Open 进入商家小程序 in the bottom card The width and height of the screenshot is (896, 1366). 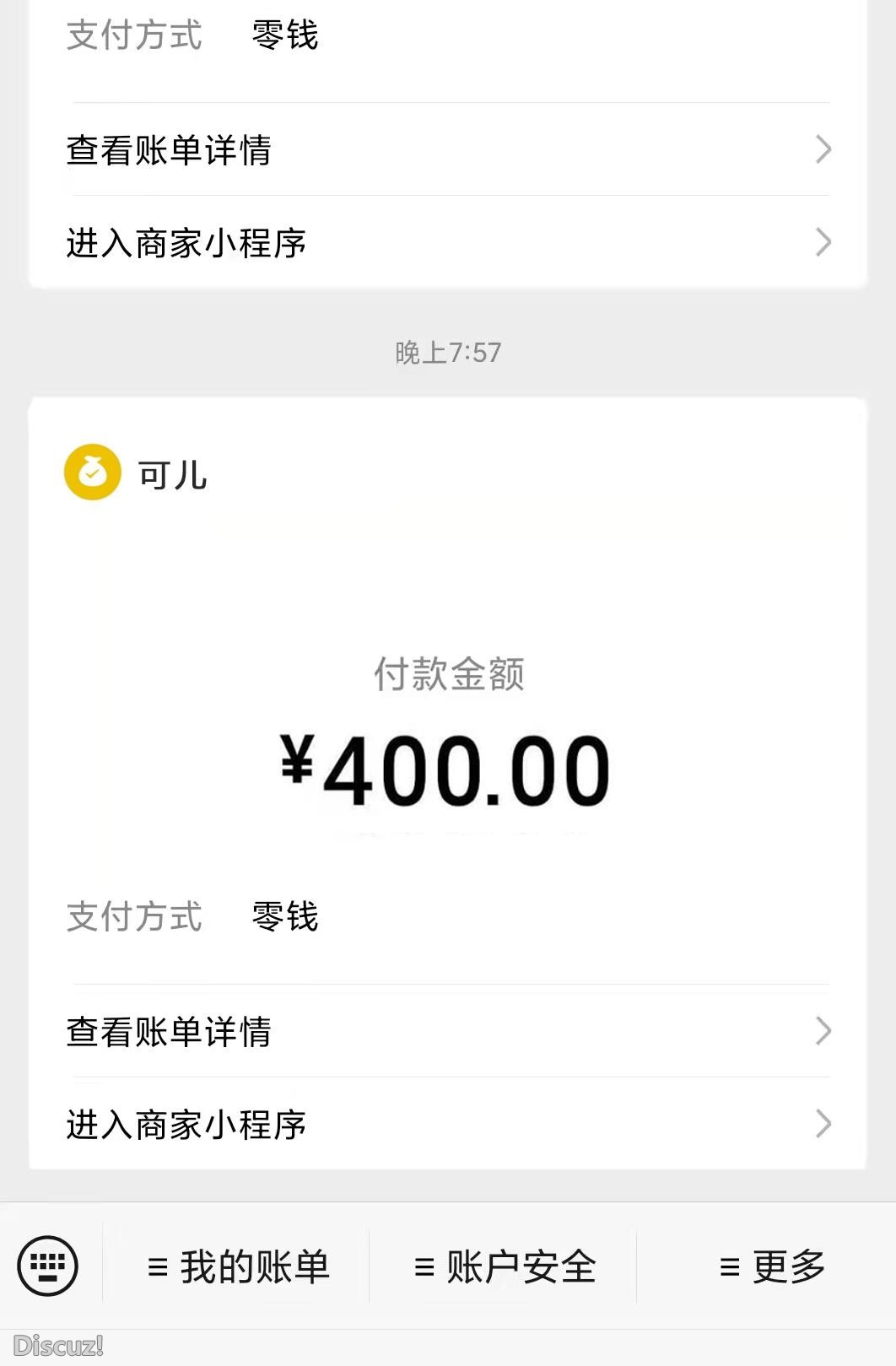pos(187,1125)
